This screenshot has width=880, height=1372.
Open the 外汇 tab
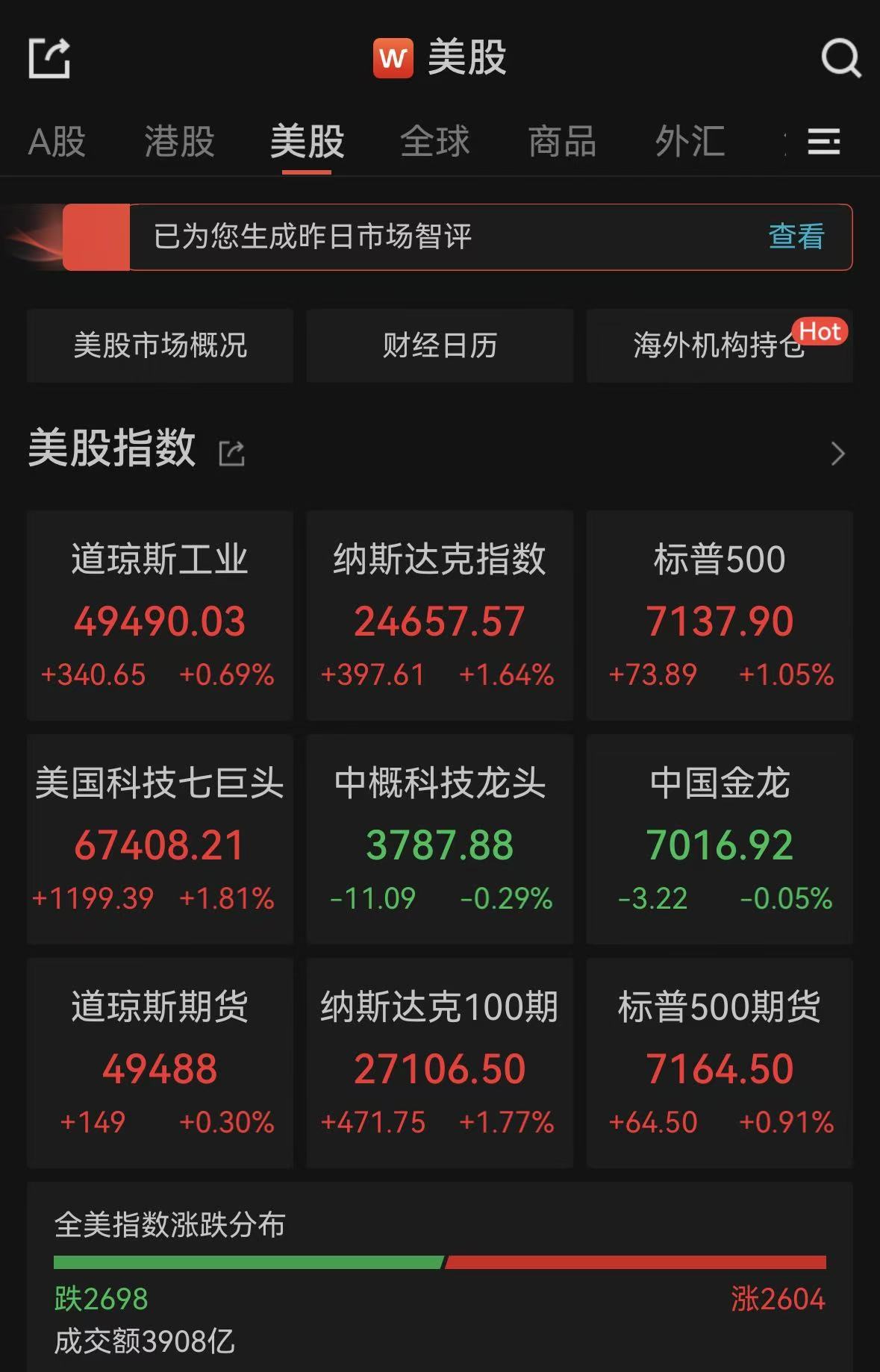pos(690,142)
